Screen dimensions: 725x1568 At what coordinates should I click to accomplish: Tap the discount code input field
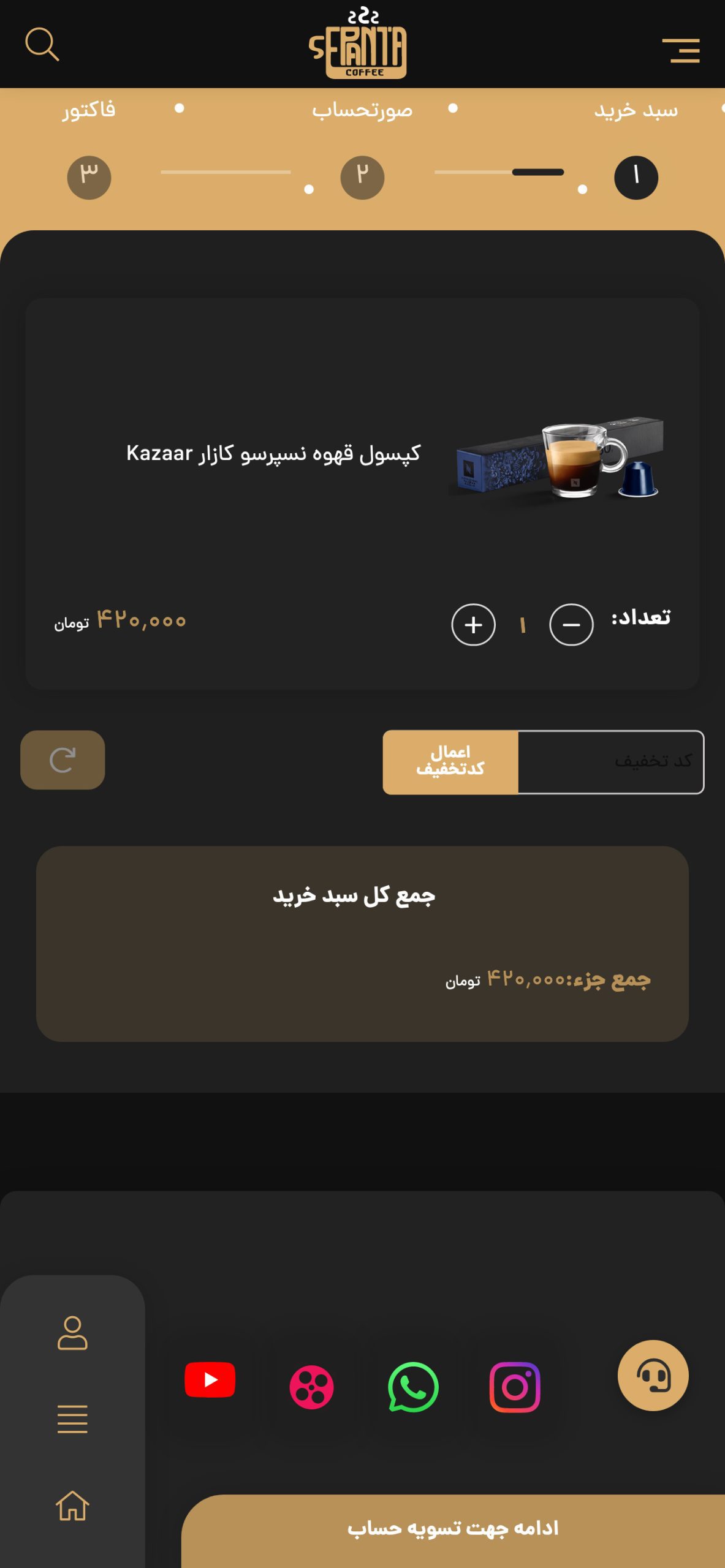[x=610, y=762]
